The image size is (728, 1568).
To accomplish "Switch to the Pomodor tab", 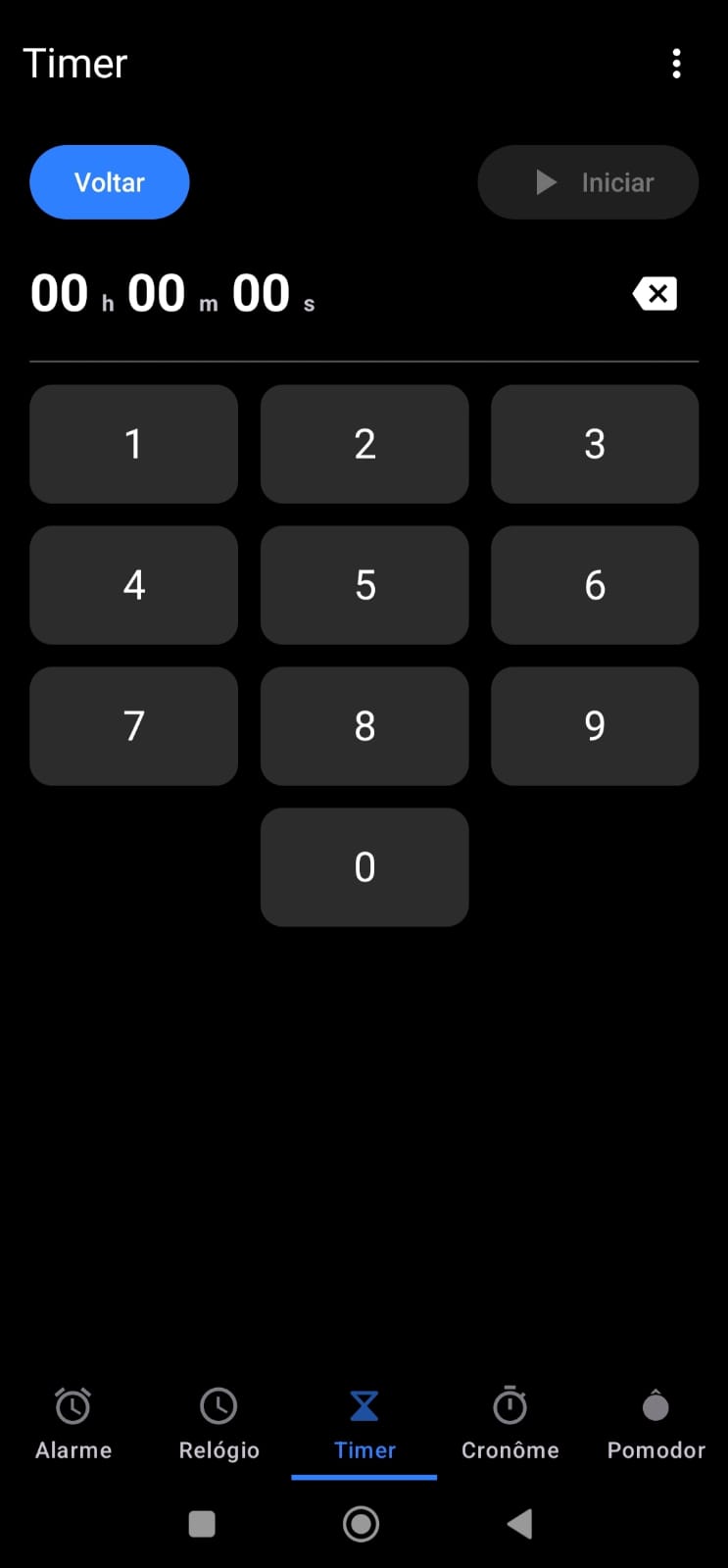I will (655, 1424).
